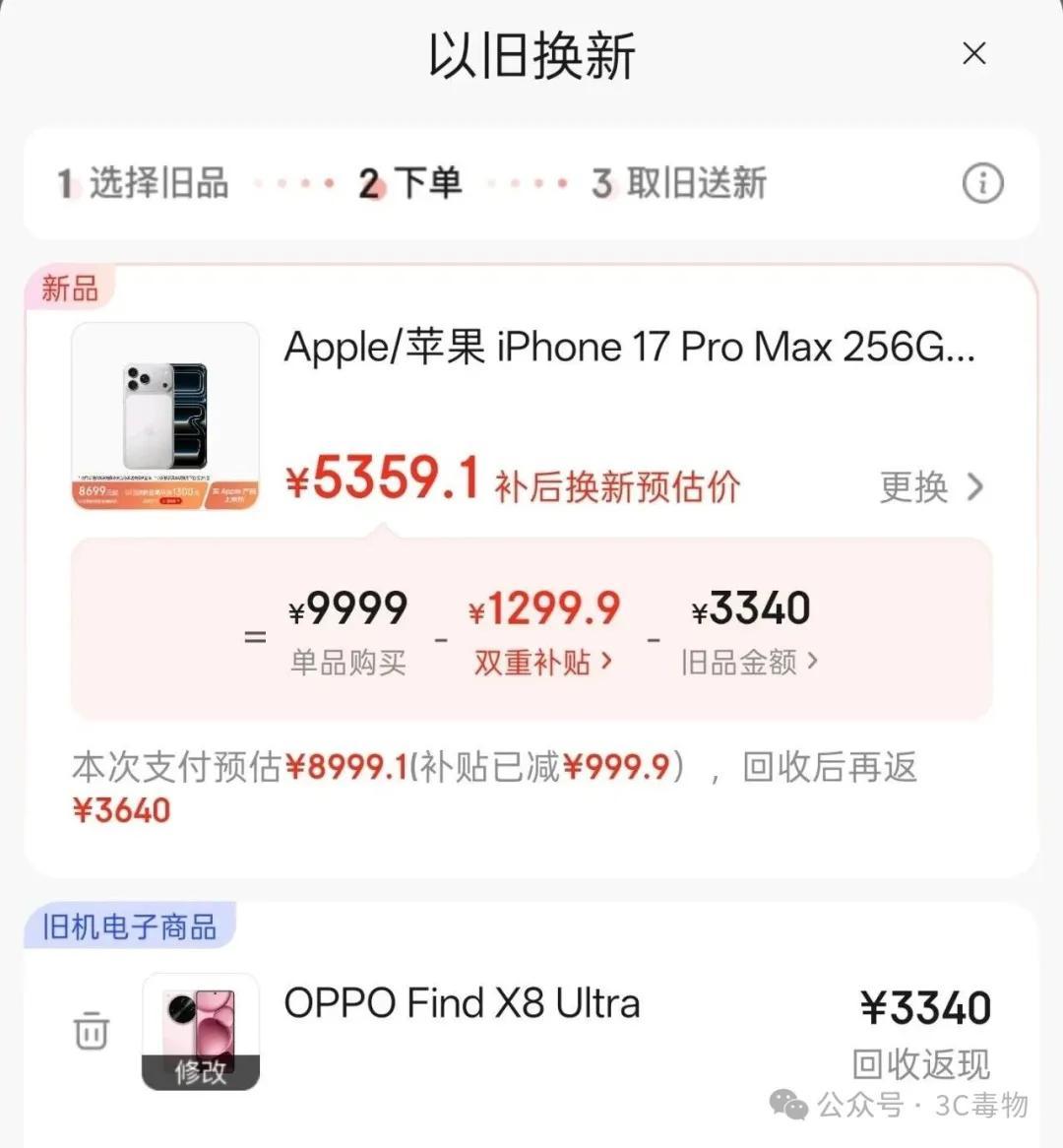Viewport: 1063px width, 1148px height.
Task: Tap 更换 to change the new product
Action: pos(930,486)
